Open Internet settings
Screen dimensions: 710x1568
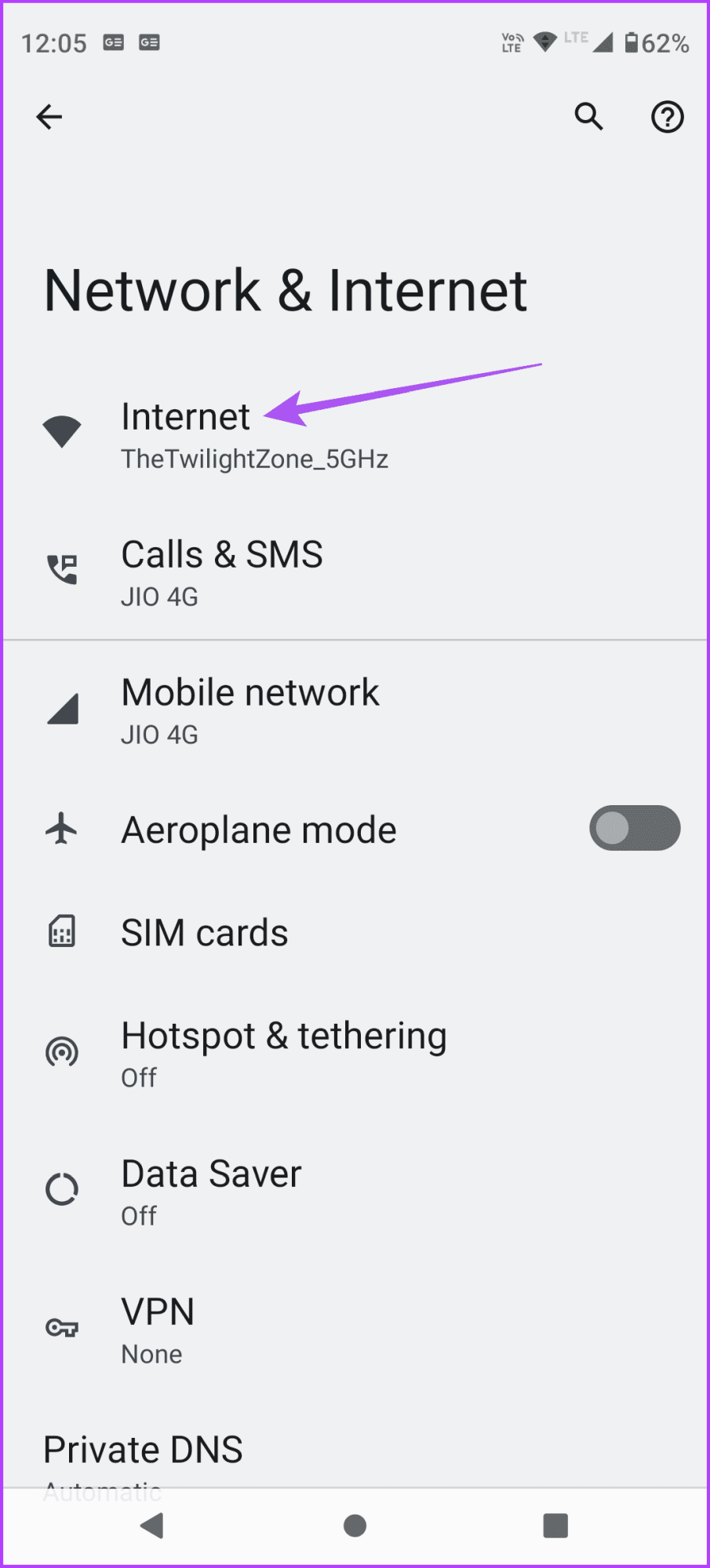coord(255,435)
